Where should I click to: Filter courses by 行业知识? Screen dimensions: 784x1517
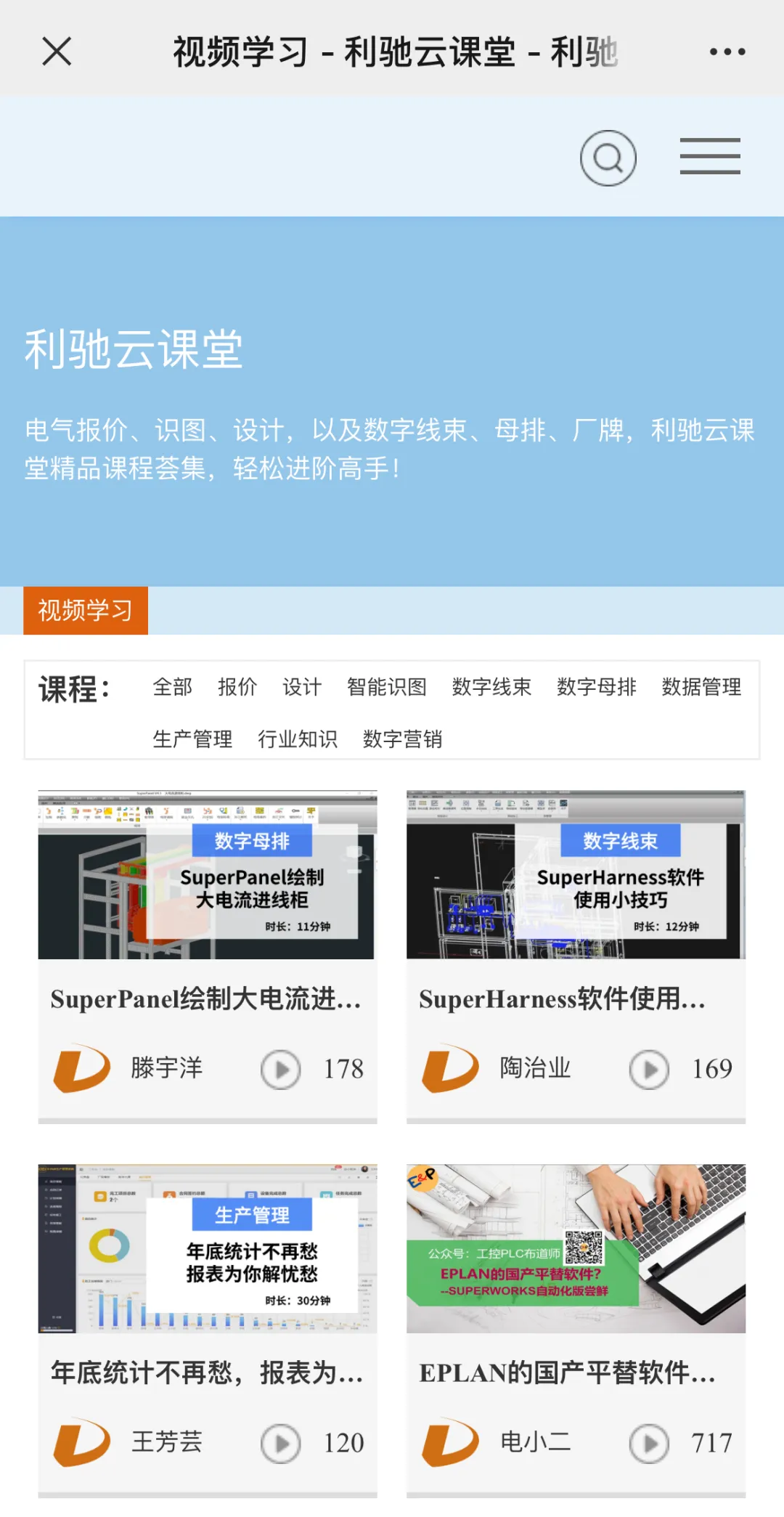[x=298, y=739]
